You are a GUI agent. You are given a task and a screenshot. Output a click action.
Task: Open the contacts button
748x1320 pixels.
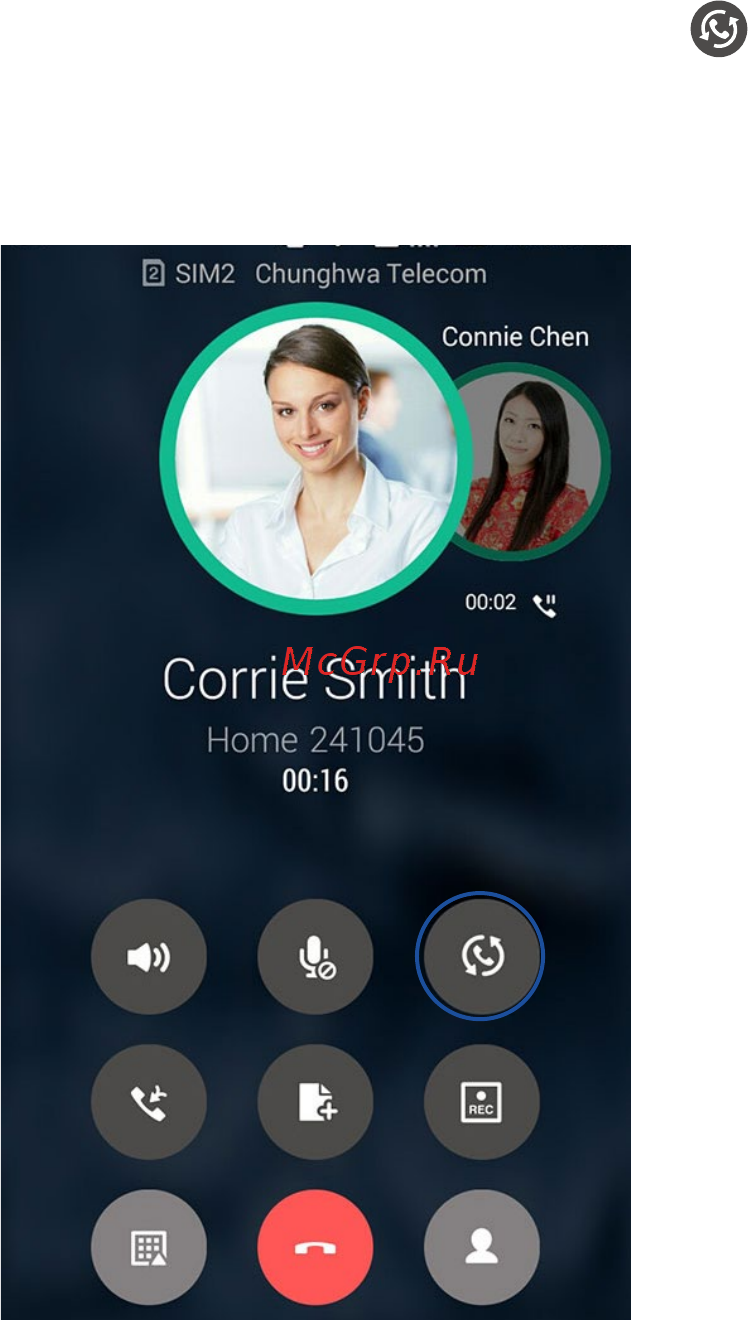481,1247
